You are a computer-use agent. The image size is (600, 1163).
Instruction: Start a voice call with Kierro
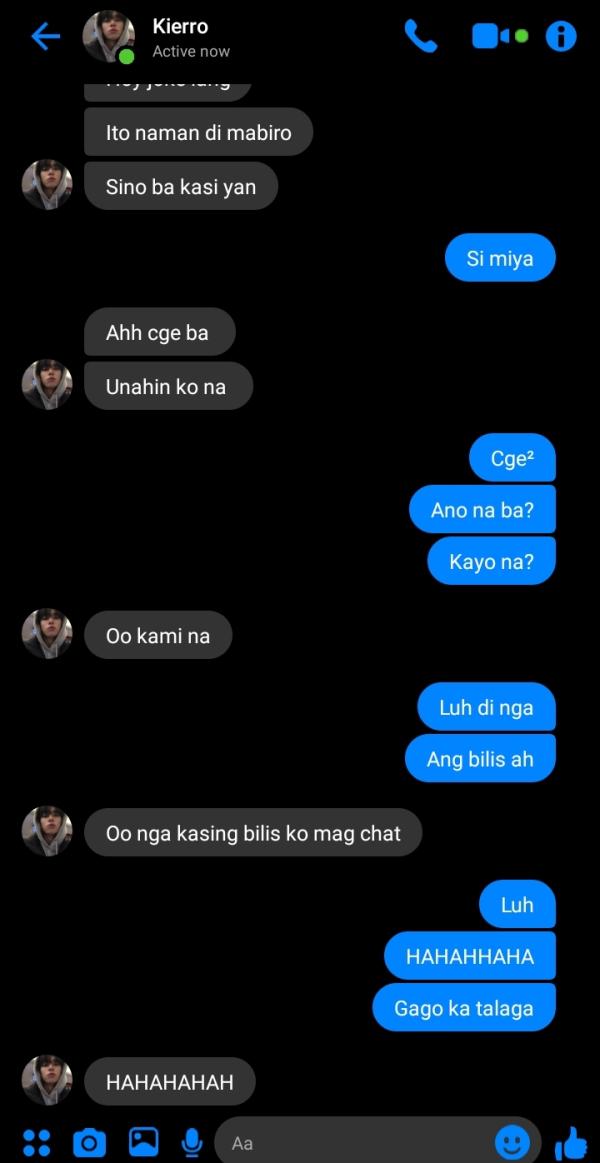(420, 37)
